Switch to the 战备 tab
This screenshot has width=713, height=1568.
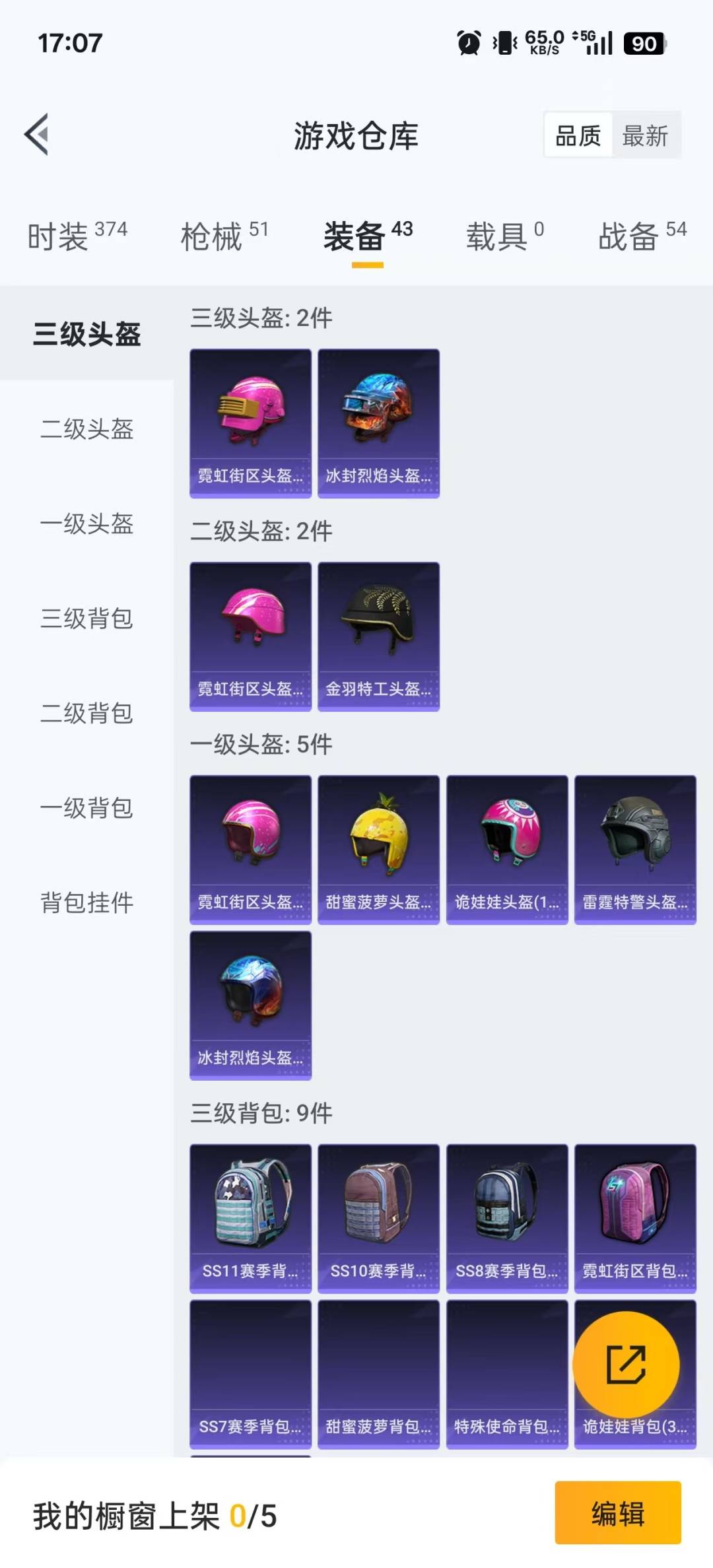(642, 236)
